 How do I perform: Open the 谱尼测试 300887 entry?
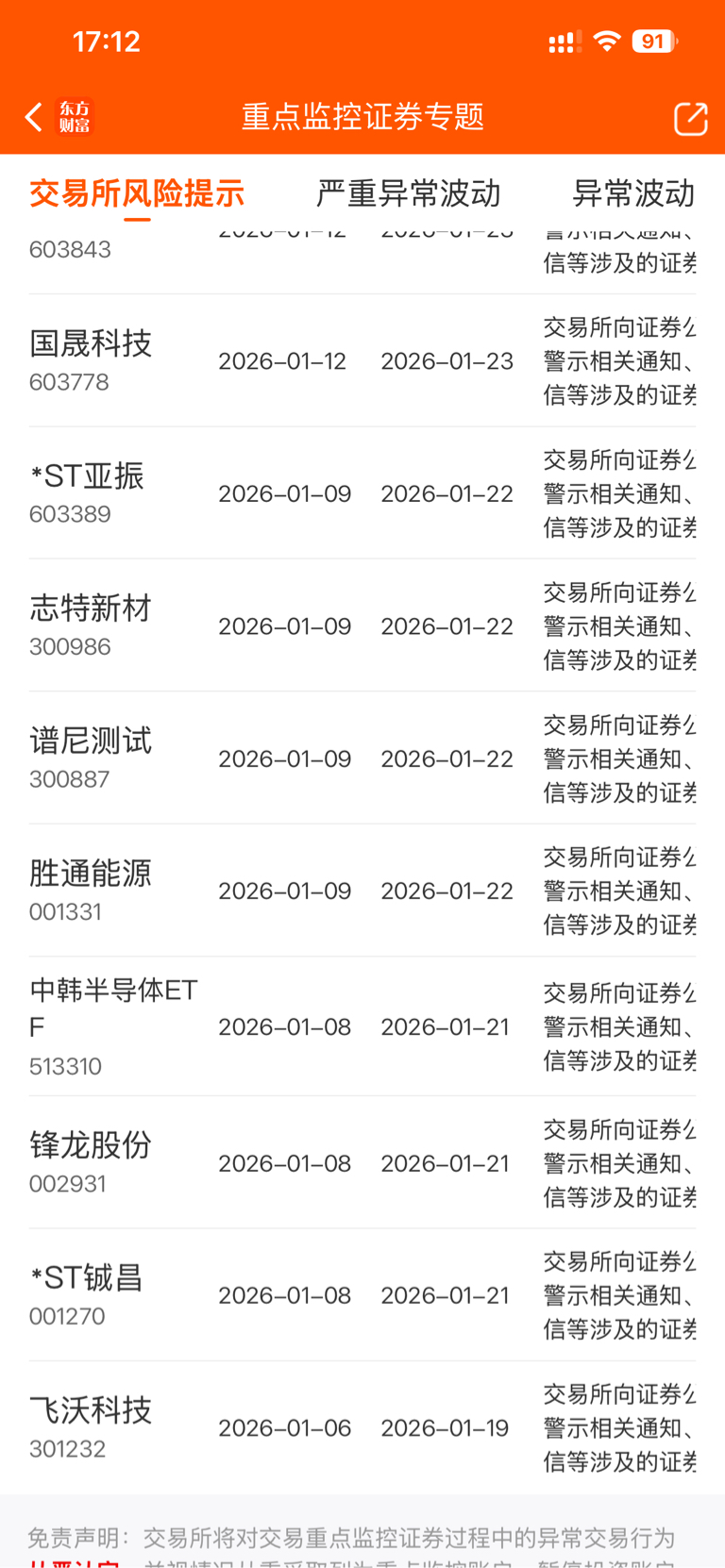362,758
